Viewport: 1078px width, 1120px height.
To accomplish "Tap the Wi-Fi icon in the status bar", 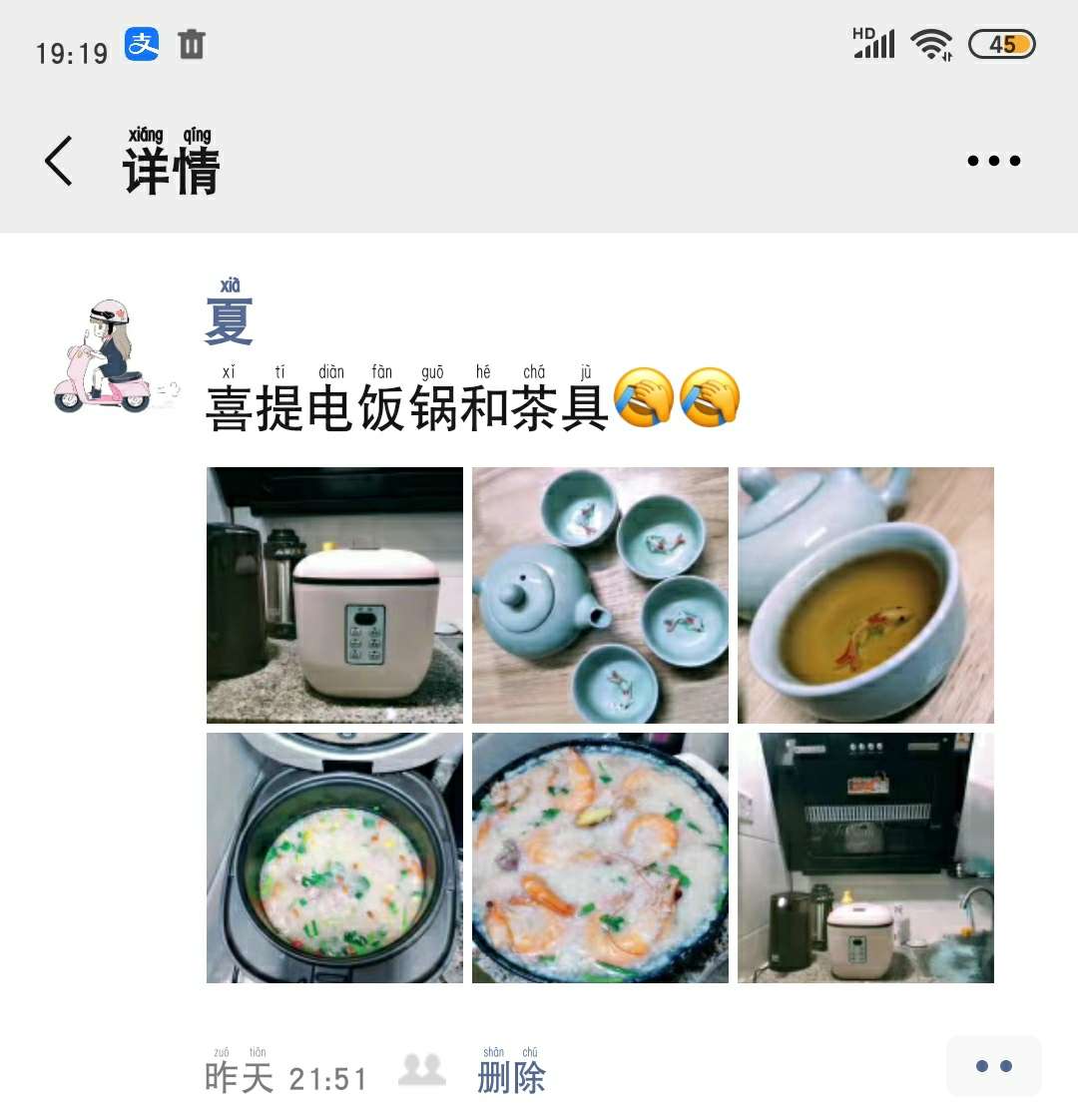I will click(x=931, y=44).
